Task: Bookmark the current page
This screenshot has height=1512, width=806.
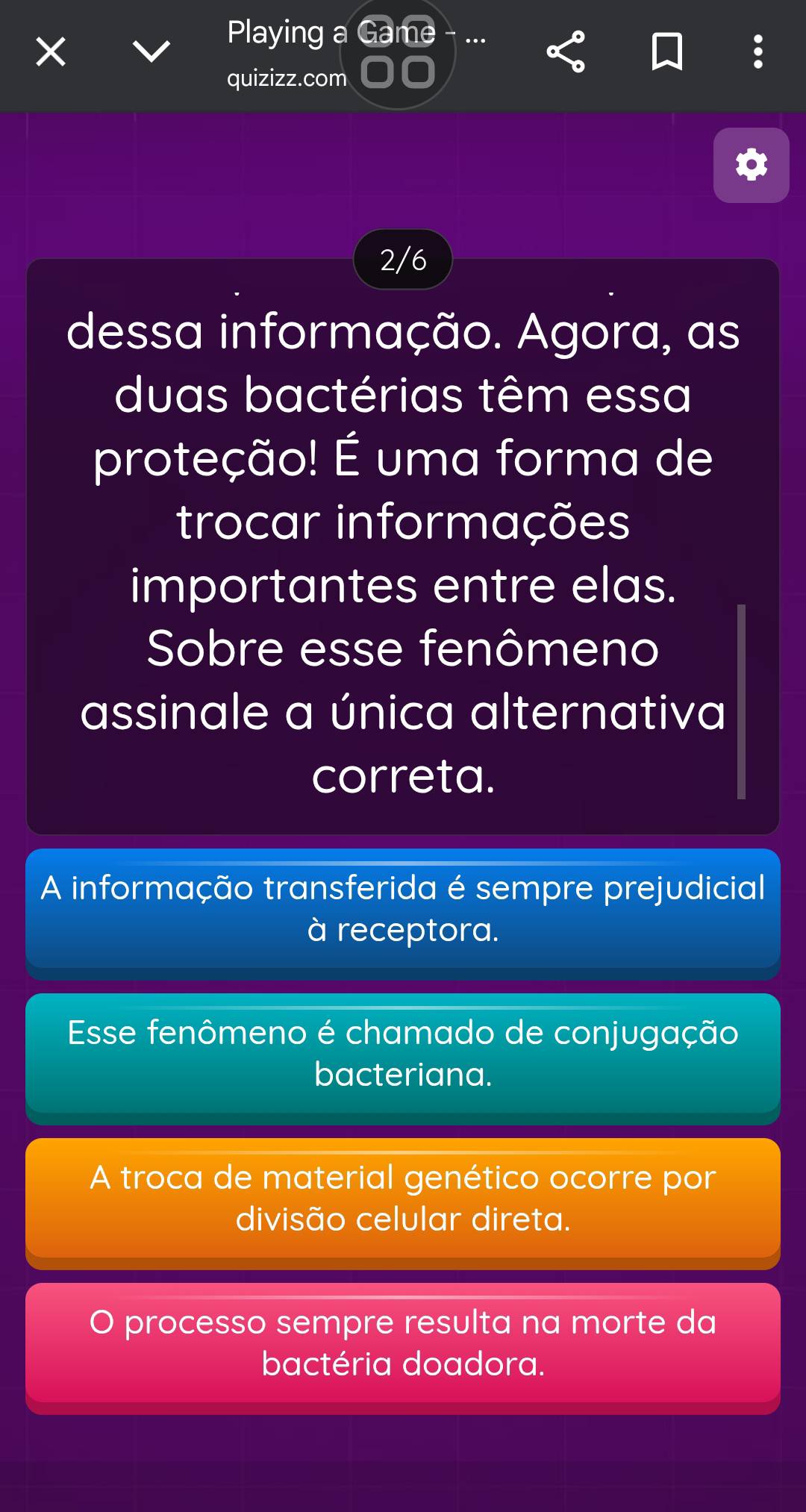Action: 667,52
